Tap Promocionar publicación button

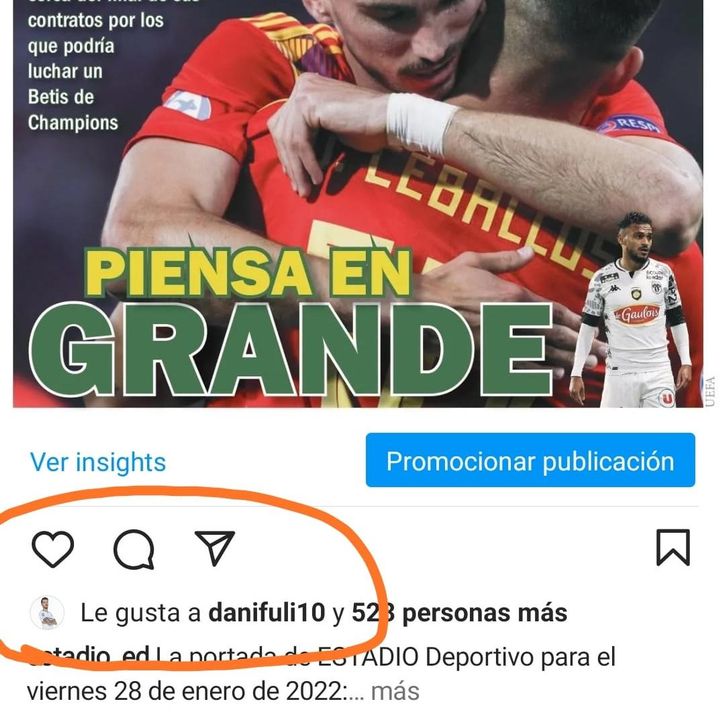click(530, 461)
